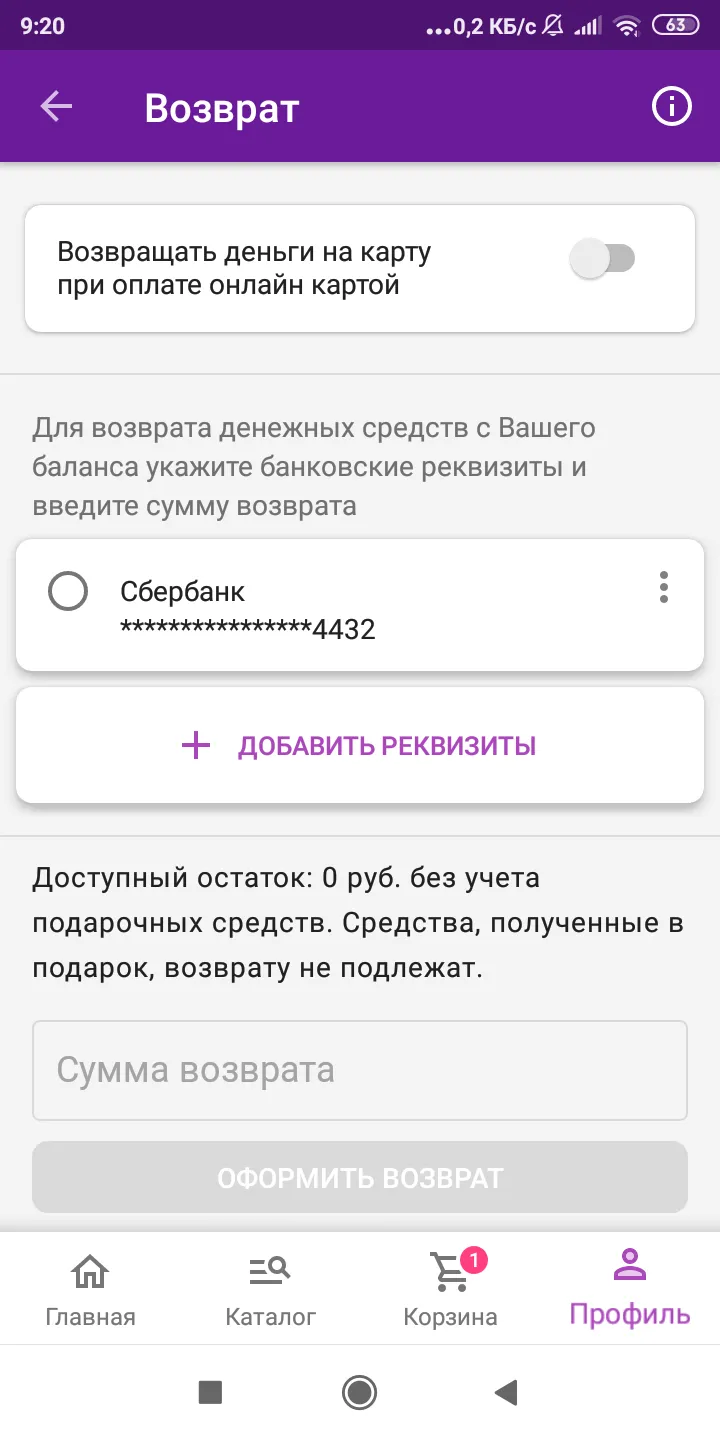The width and height of the screenshot is (720, 1440).
Task: Tap Оформить возврат button
Action: pyautogui.click(x=360, y=1177)
